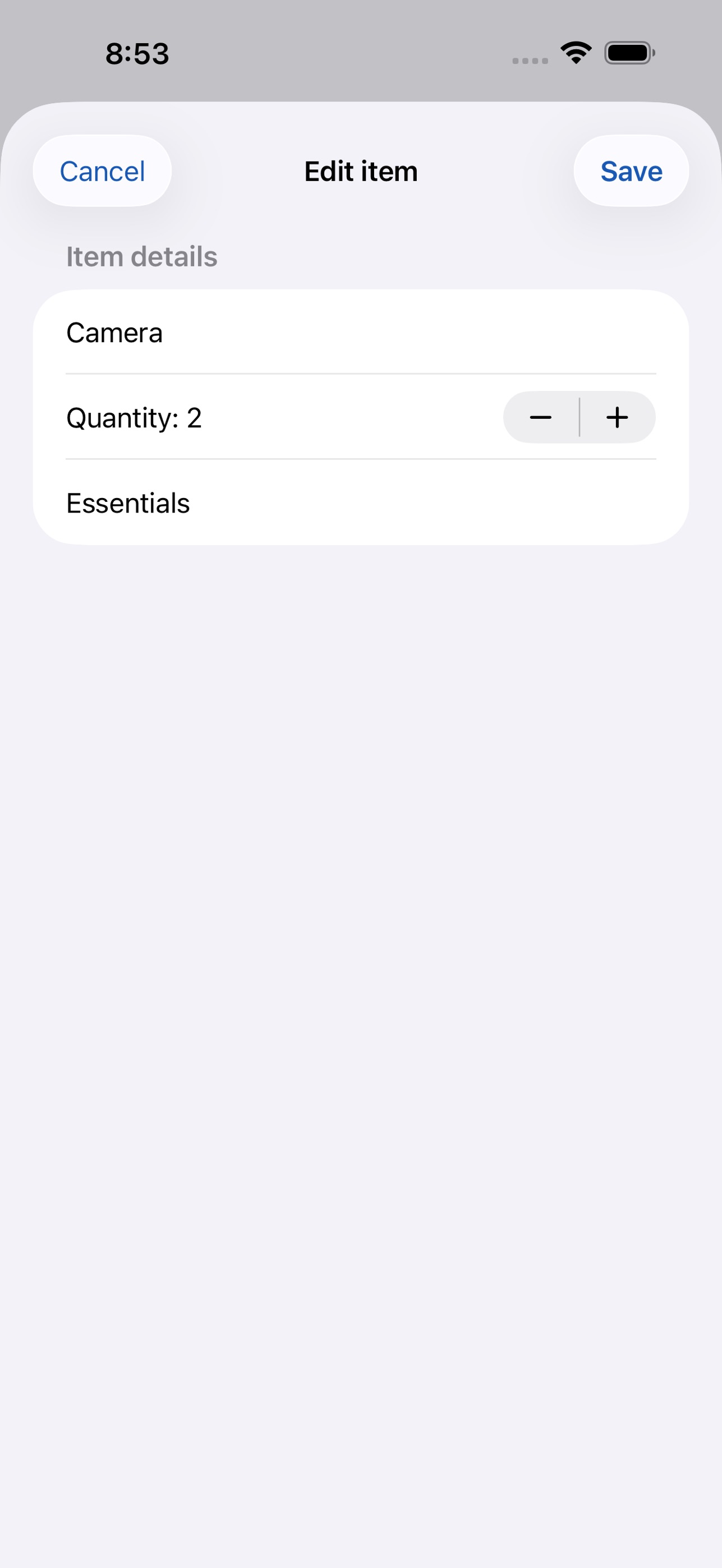Cancel editing the item
Image resolution: width=722 pixels, height=1568 pixels.
102,171
